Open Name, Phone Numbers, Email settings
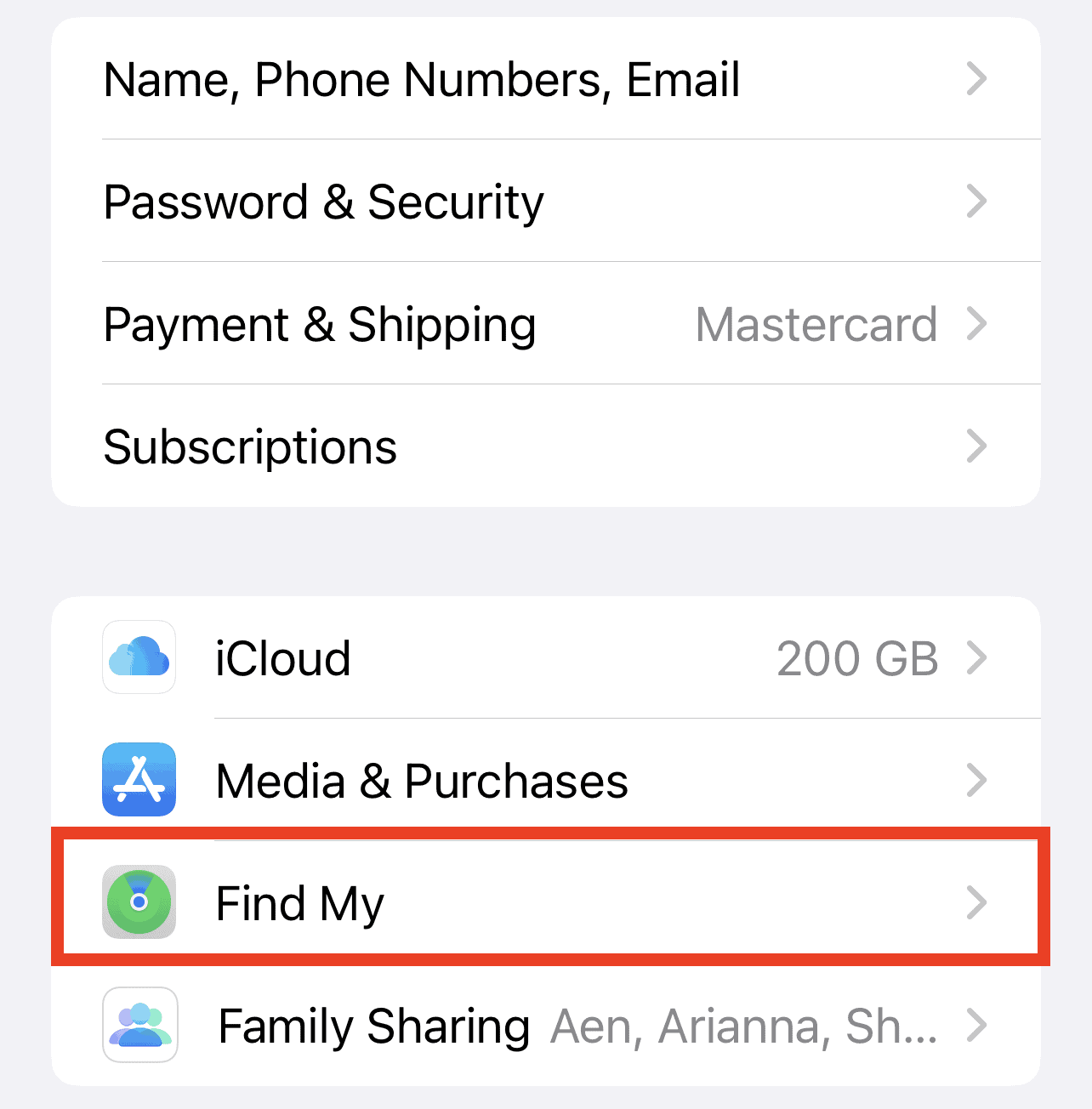This screenshot has height=1109, width=1092. click(544, 80)
